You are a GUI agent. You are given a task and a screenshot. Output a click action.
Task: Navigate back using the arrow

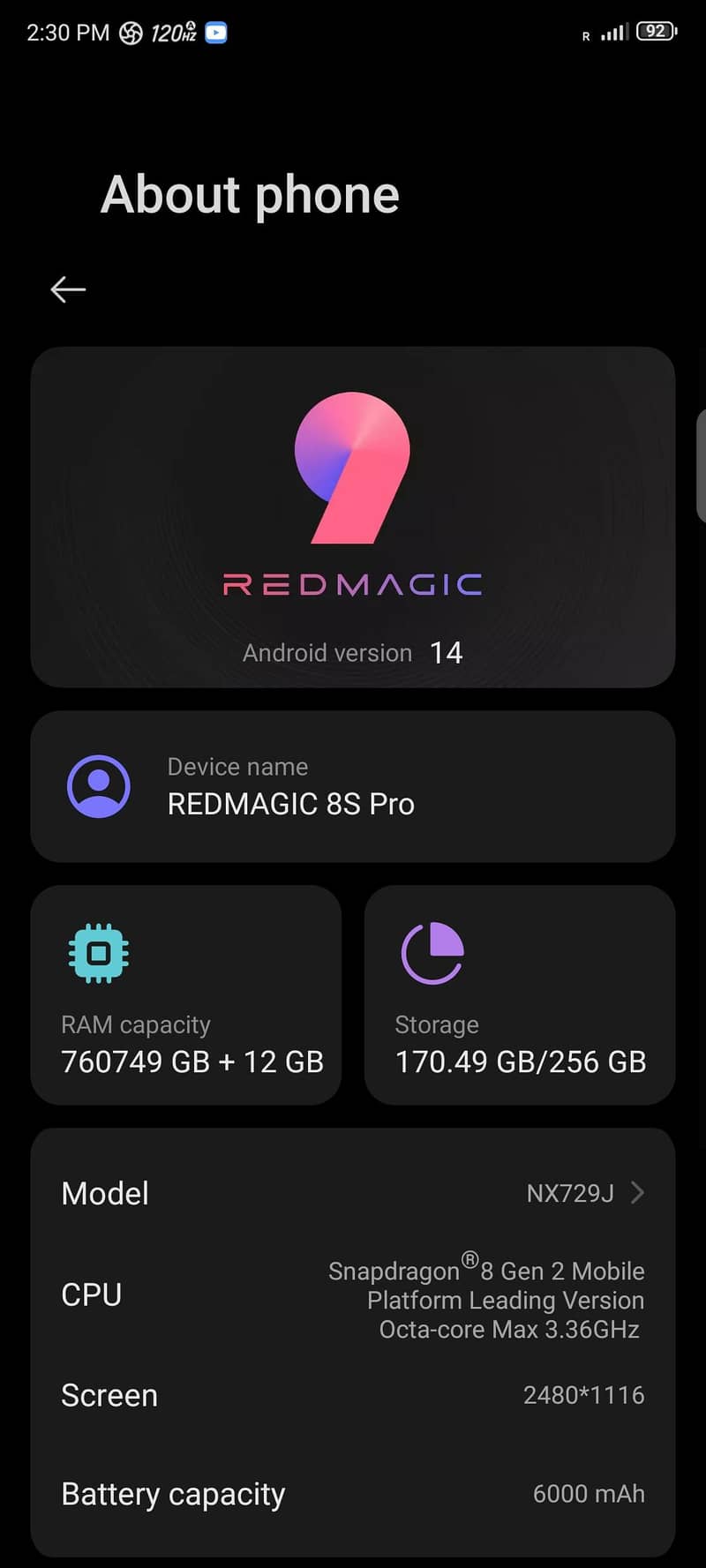coord(67,289)
